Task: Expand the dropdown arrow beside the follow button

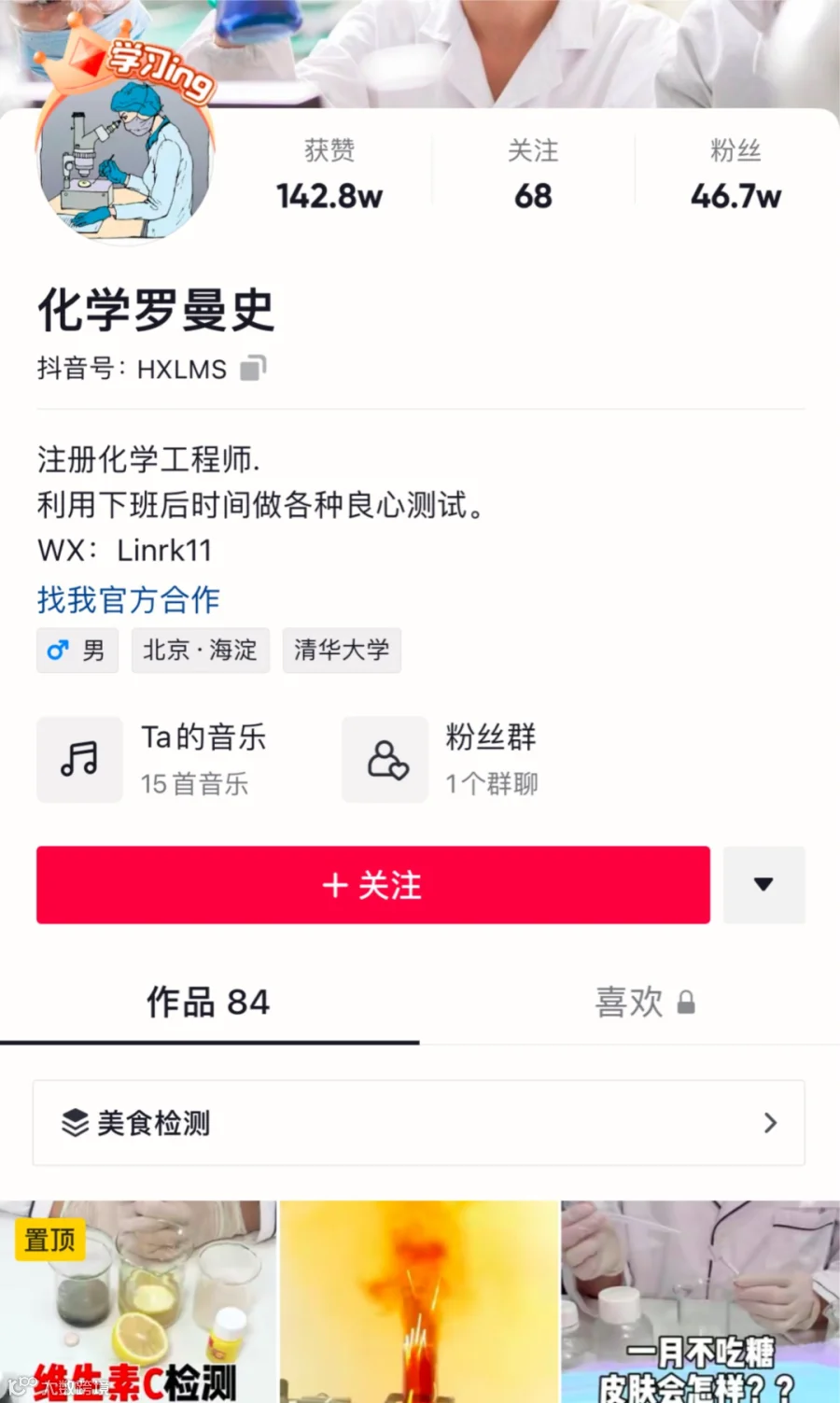Action: (x=763, y=885)
